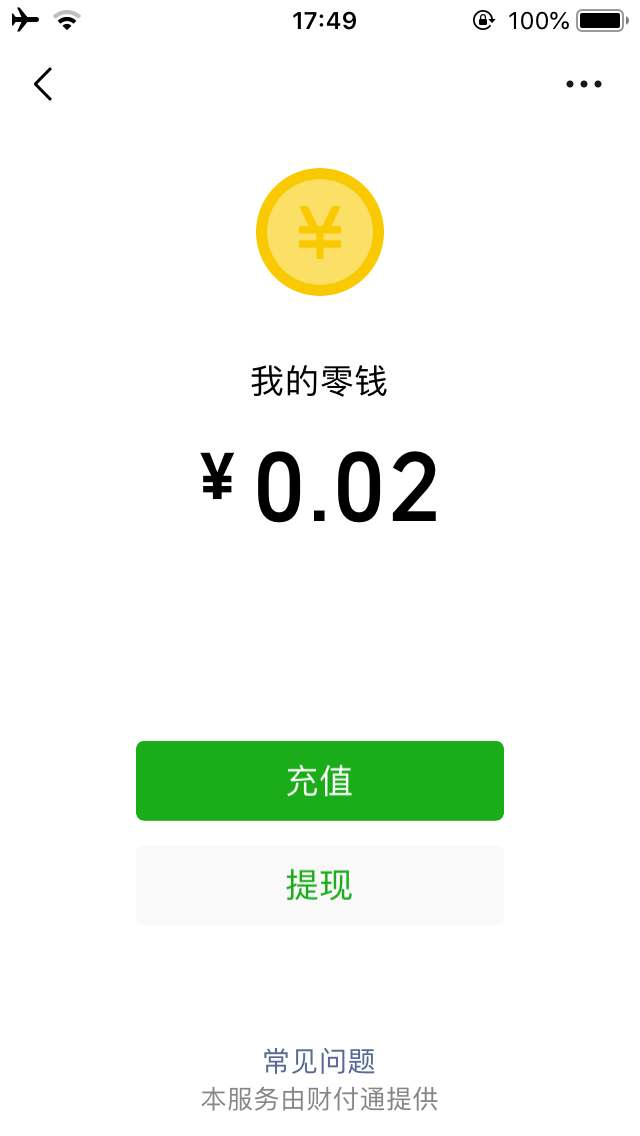Open the three-dot overflow menu
This screenshot has width=640, height=1136.
pyautogui.click(x=584, y=85)
